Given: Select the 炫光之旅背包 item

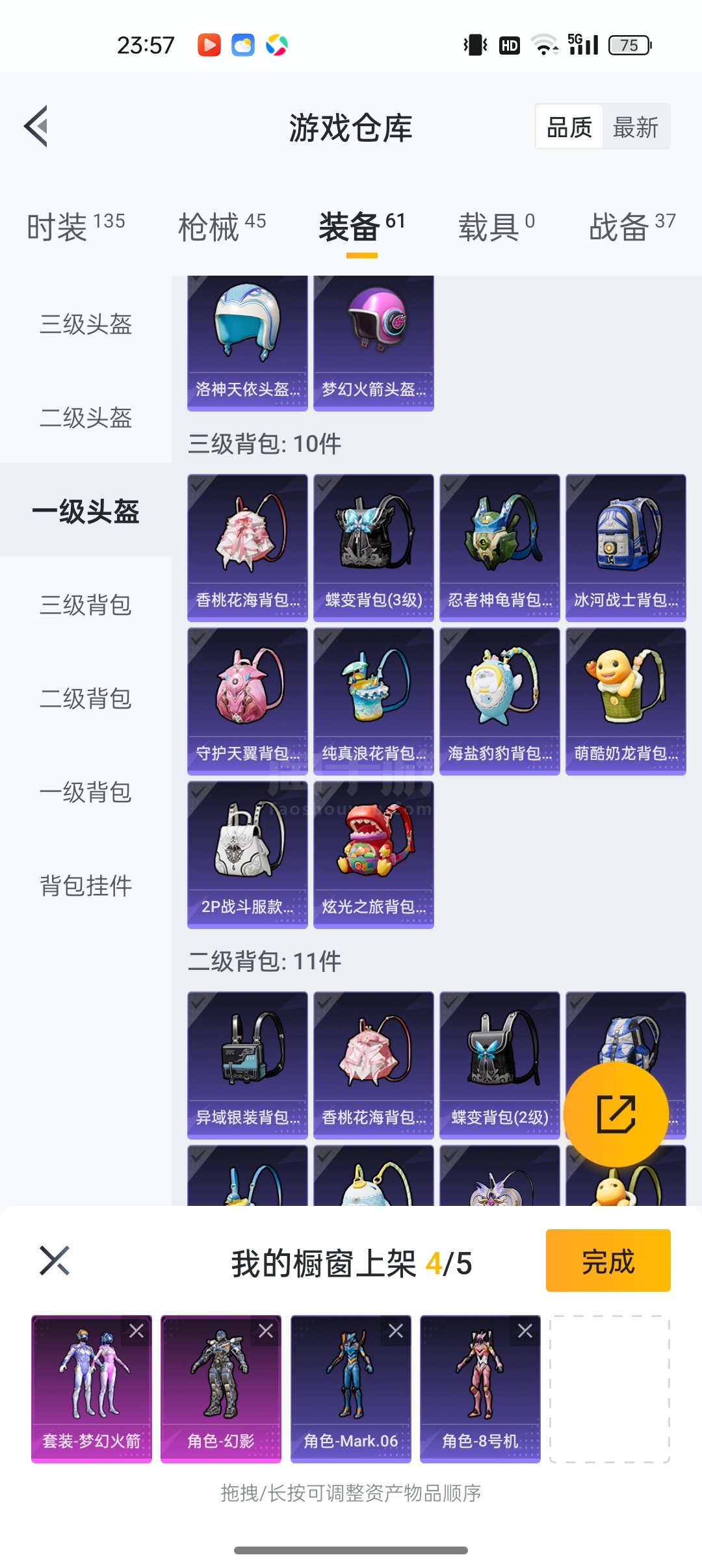Looking at the screenshot, I should pos(373,854).
